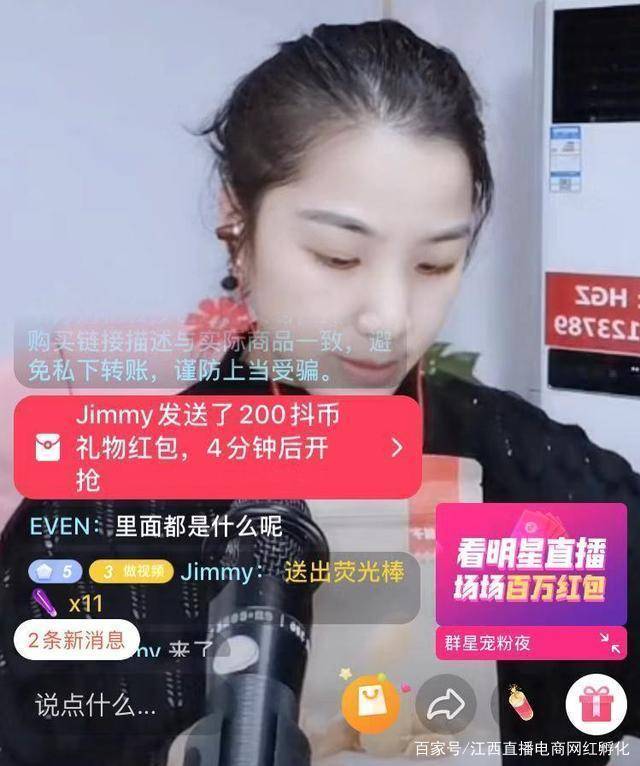
Task: Open the 看明星直播 百万红包 promo banner
Action: [531, 567]
